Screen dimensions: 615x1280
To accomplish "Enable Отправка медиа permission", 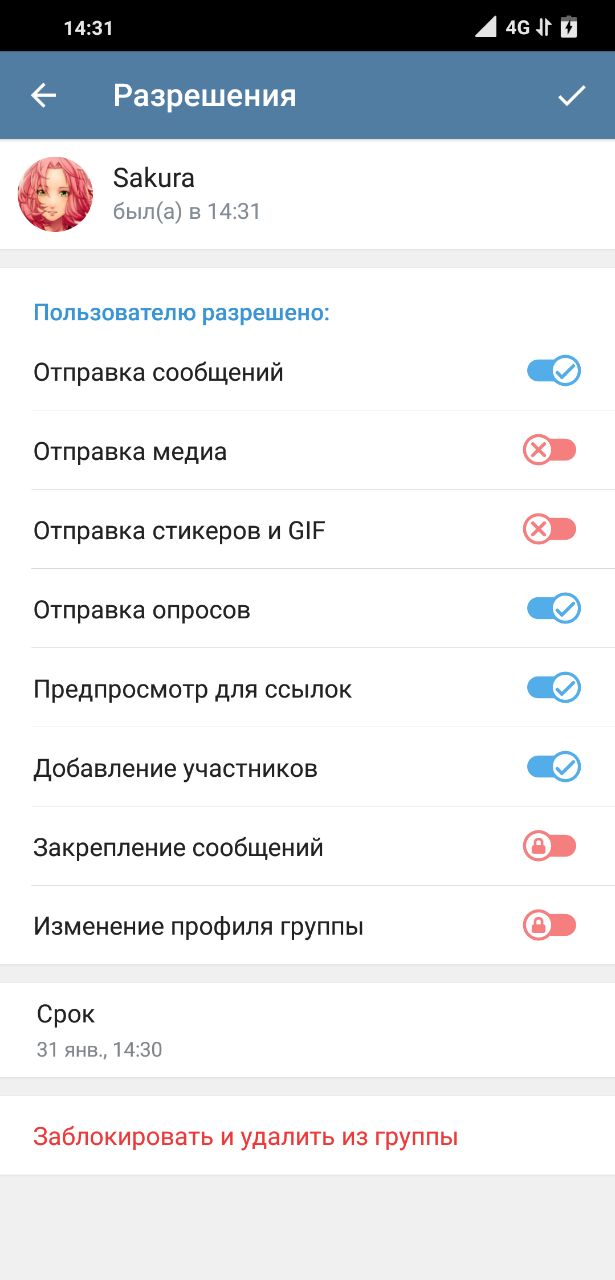I will pyautogui.click(x=550, y=450).
